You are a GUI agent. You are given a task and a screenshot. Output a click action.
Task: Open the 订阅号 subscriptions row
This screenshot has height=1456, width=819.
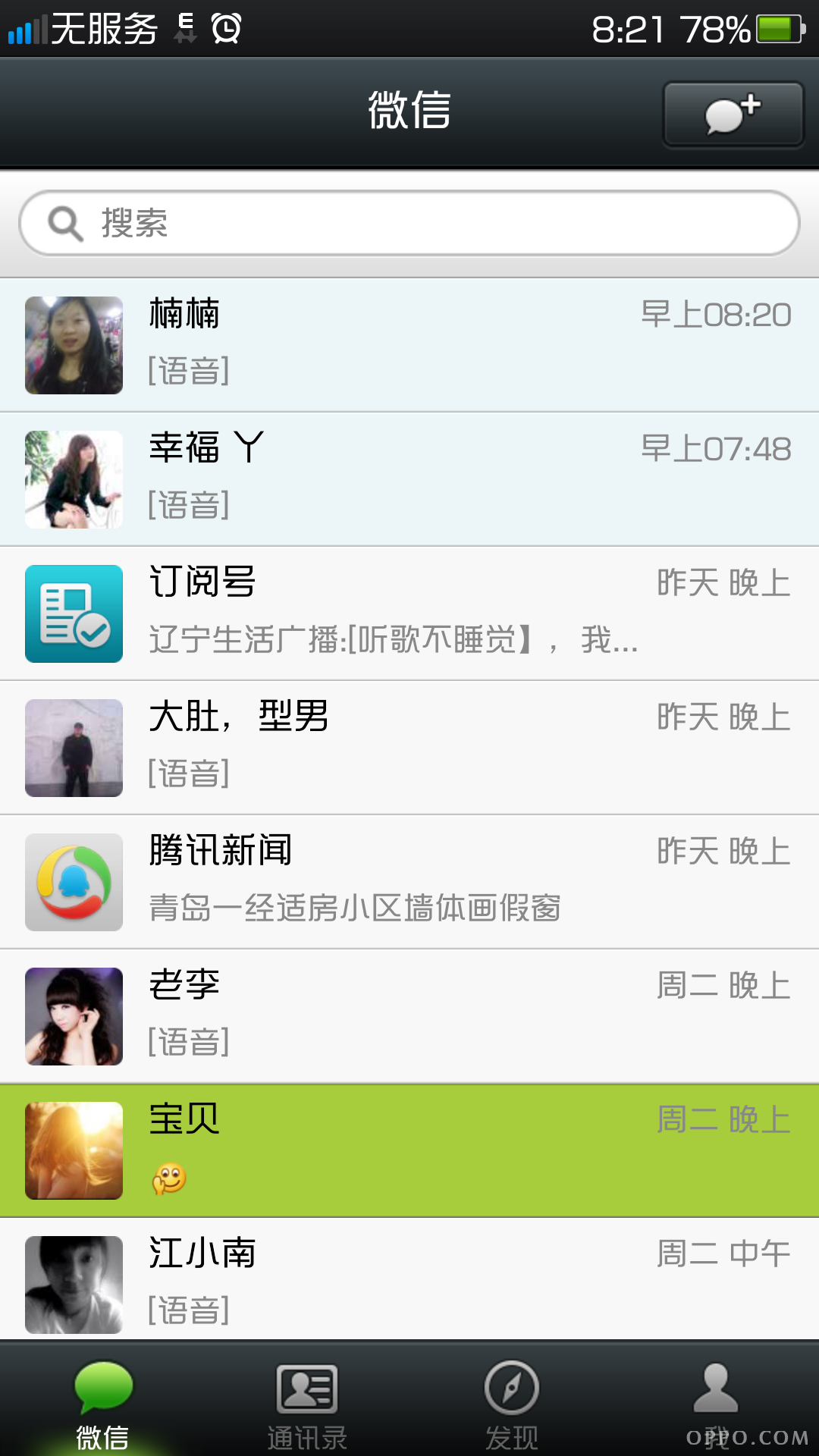pos(409,613)
